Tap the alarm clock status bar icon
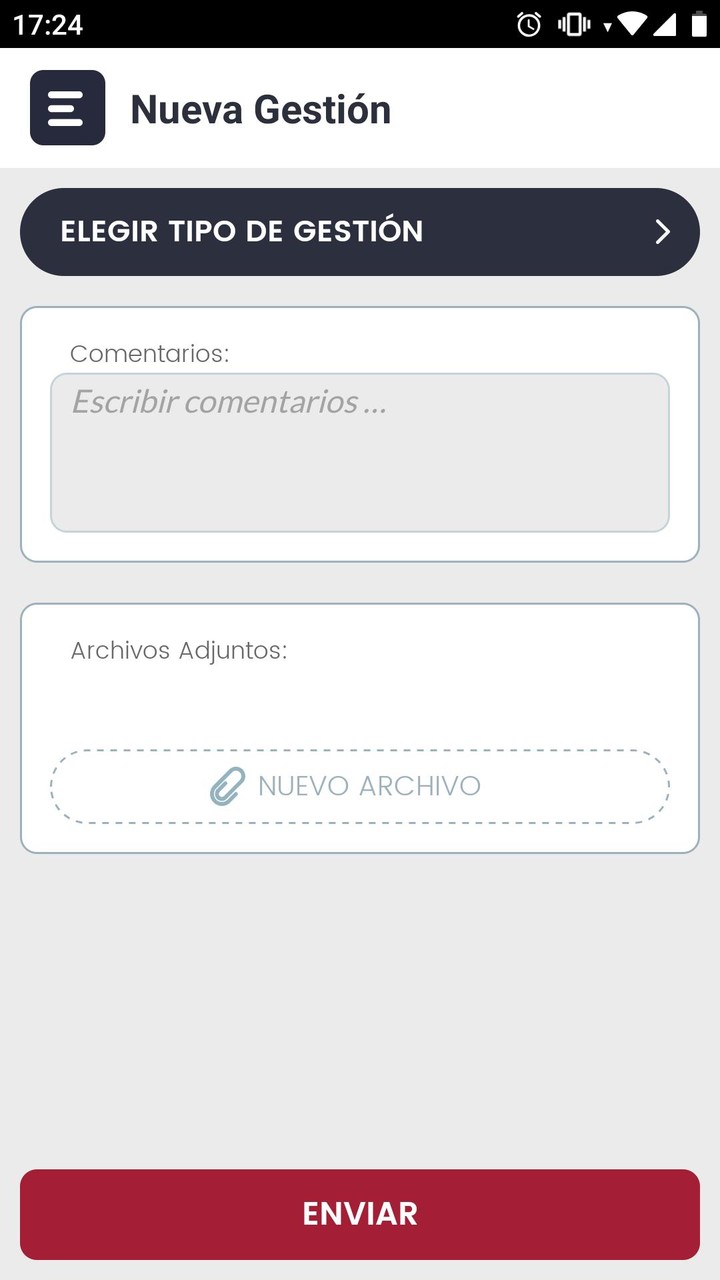 point(529,24)
